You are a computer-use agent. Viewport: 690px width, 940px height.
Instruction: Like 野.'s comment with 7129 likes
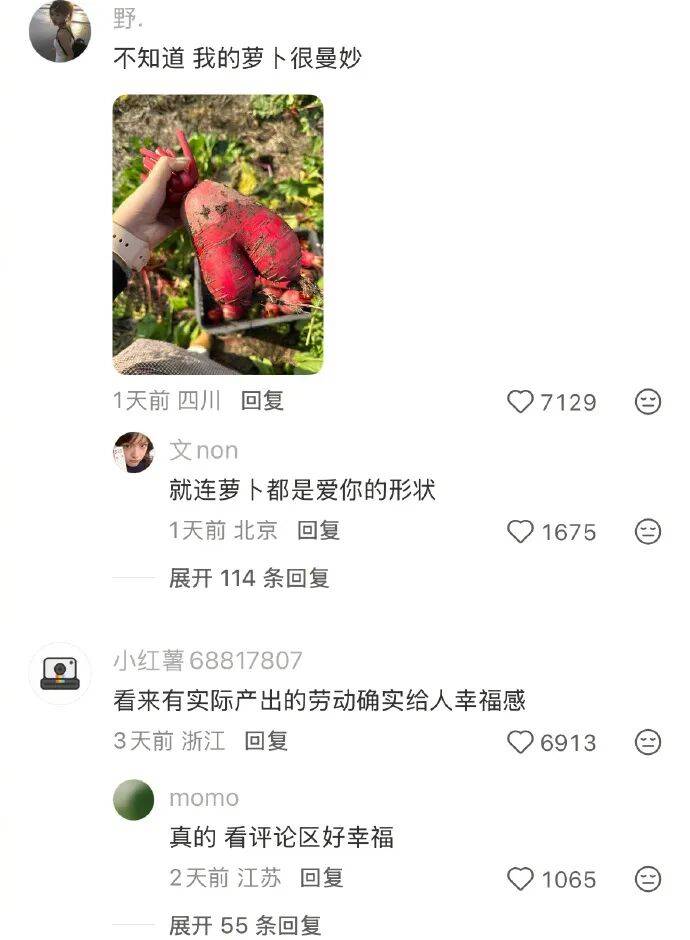[521, 402]
